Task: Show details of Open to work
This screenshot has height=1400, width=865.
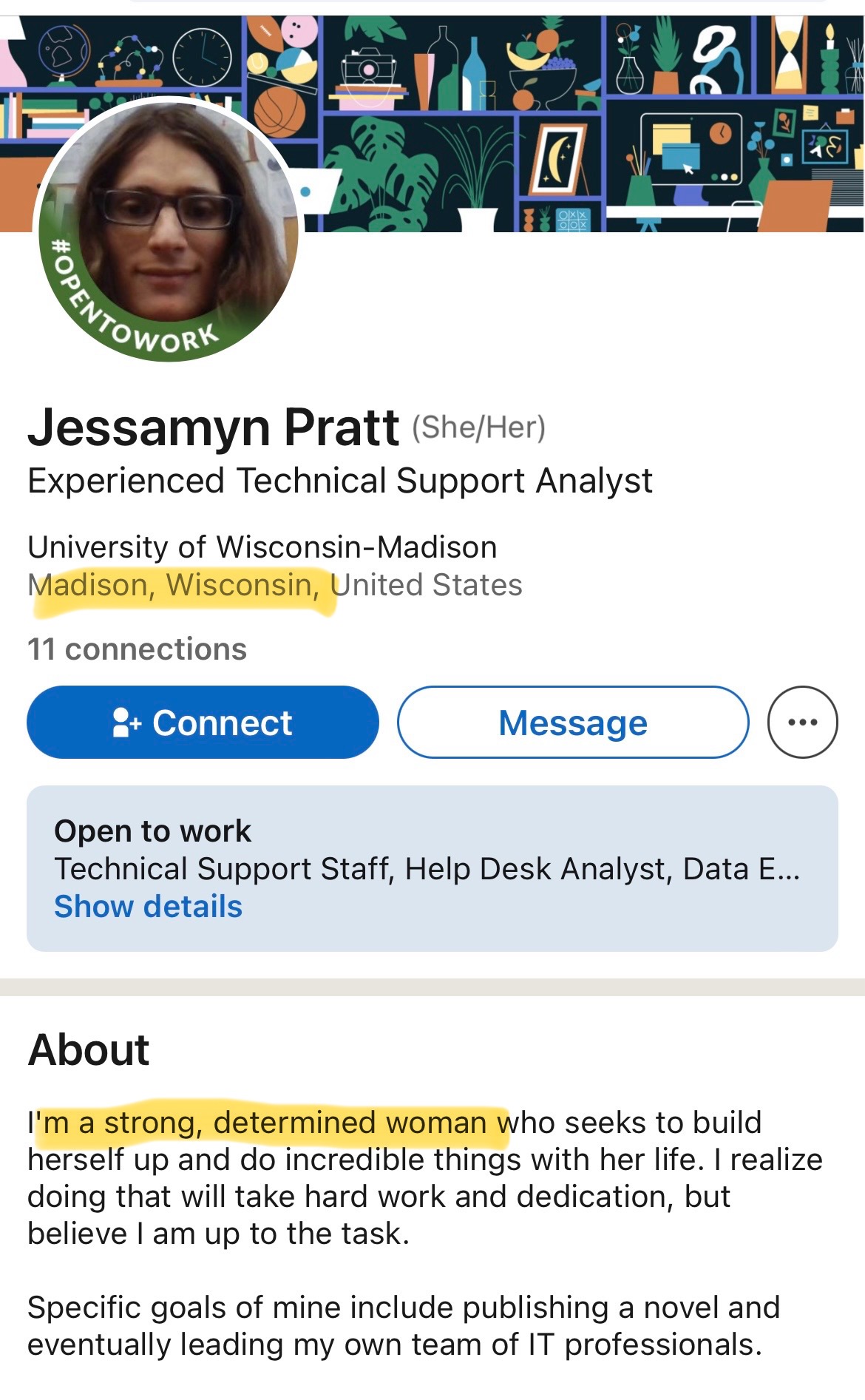Action: 149,907
